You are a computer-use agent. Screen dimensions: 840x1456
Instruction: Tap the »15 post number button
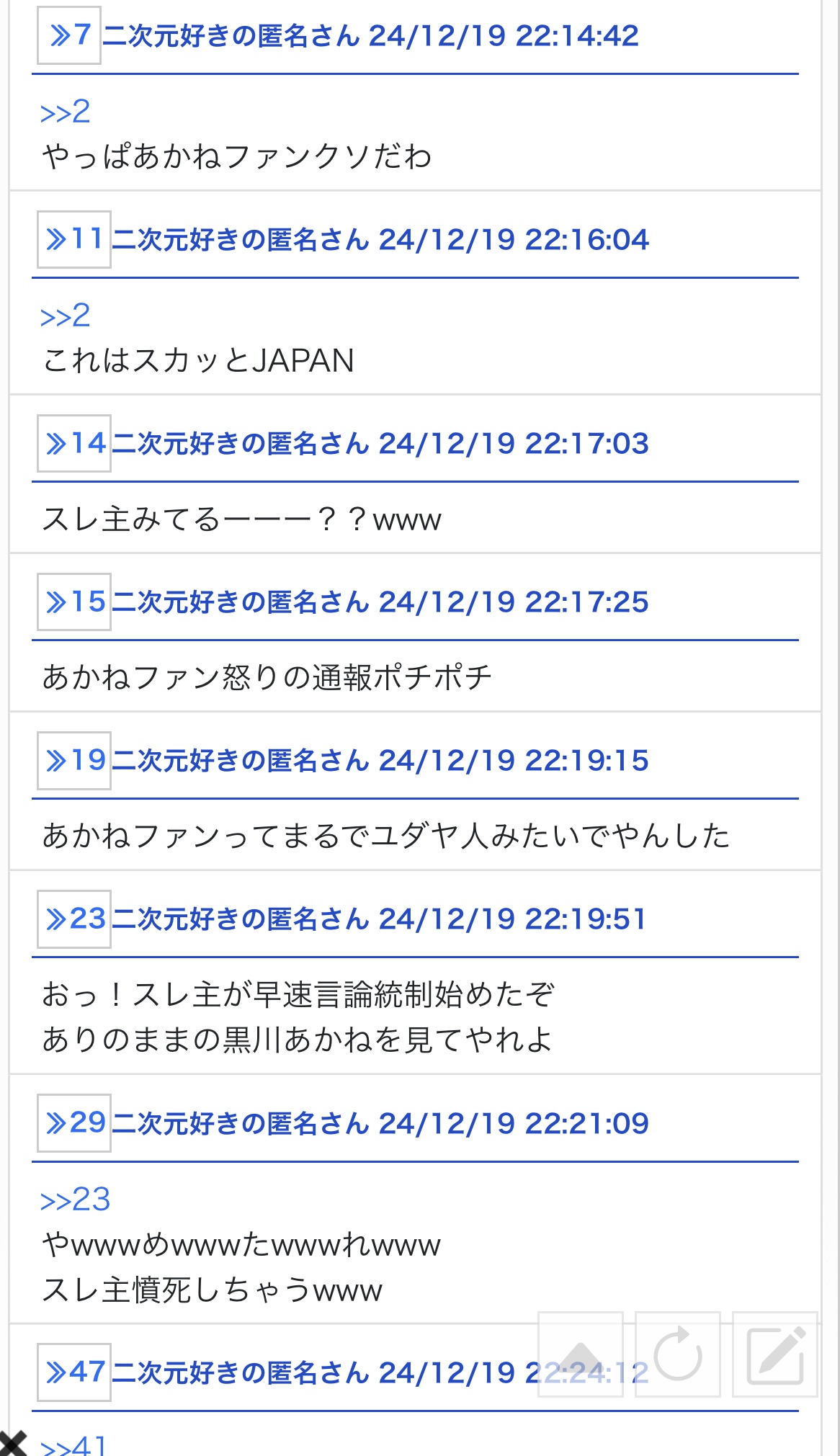(x=74, y=602)
